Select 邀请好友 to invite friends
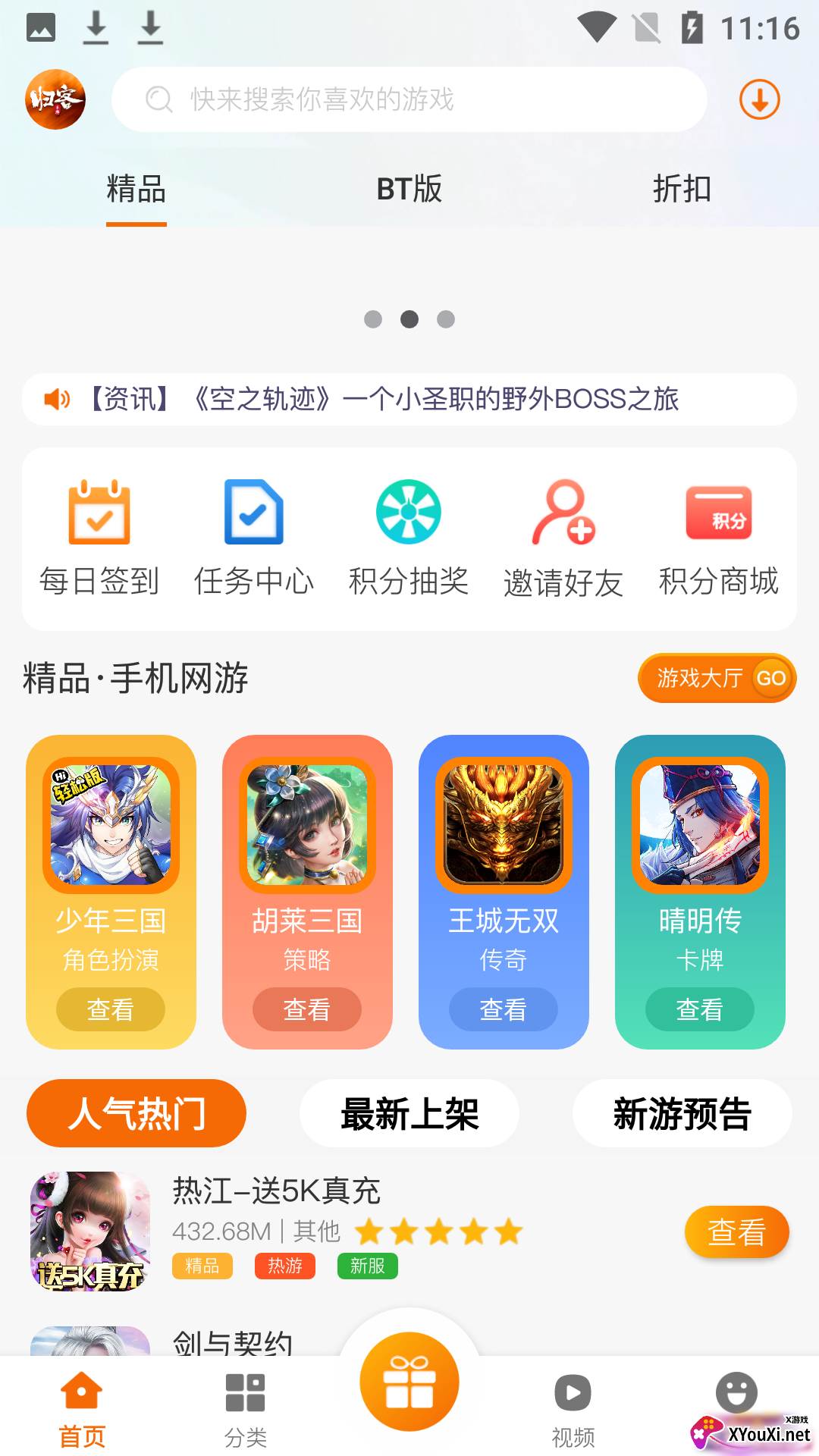 pos(563,537)
